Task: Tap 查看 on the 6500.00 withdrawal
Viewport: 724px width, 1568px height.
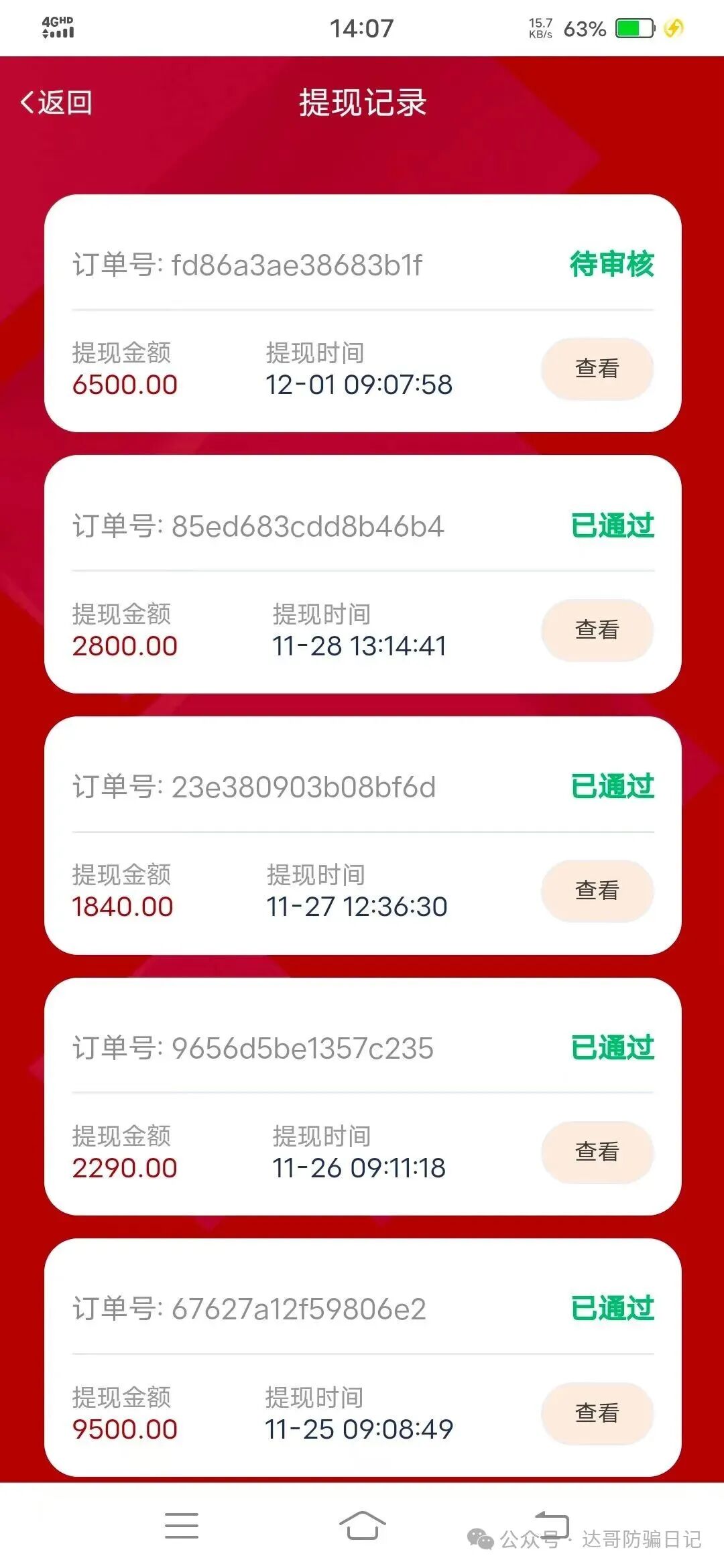Action: [596, 368]
